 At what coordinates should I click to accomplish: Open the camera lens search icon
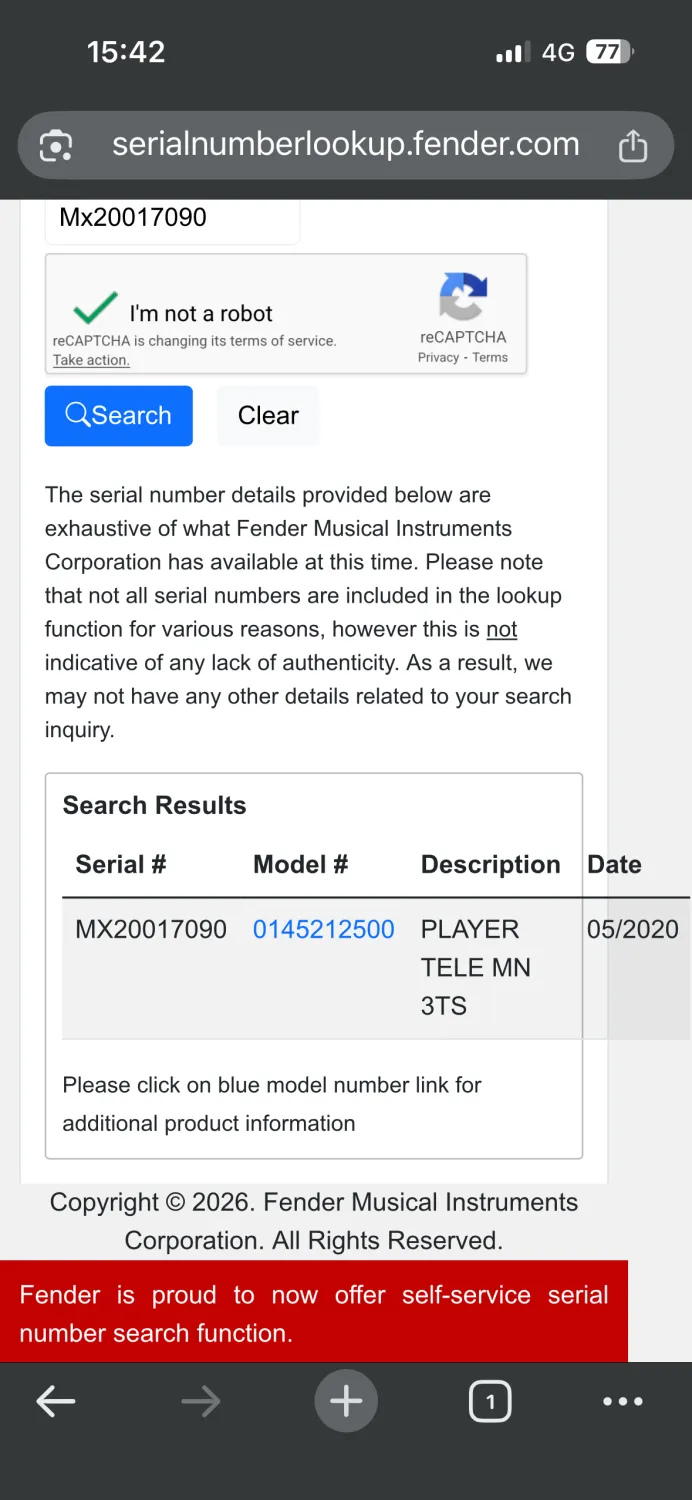56,146
